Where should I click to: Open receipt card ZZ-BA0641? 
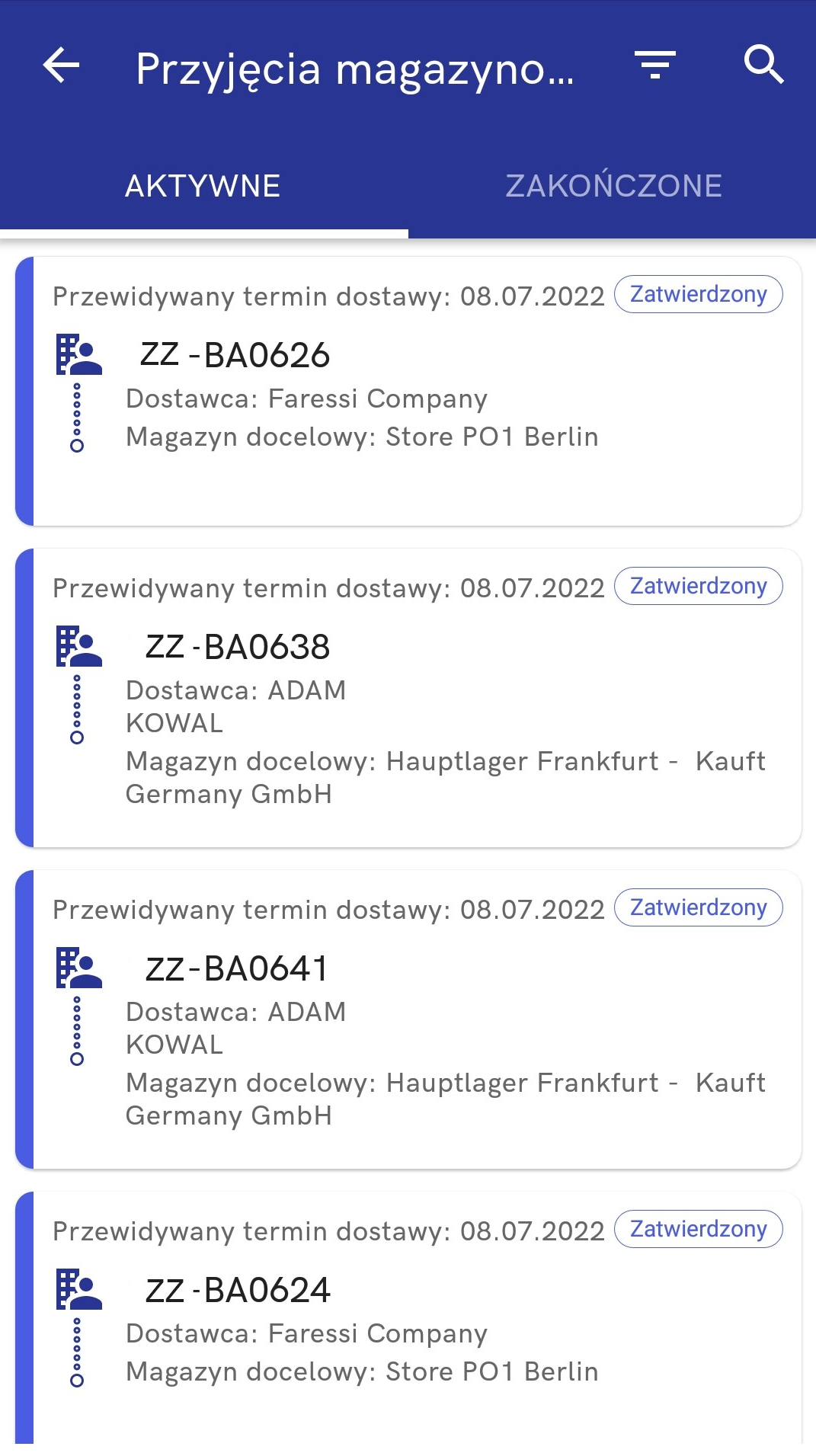[408, 1019]
